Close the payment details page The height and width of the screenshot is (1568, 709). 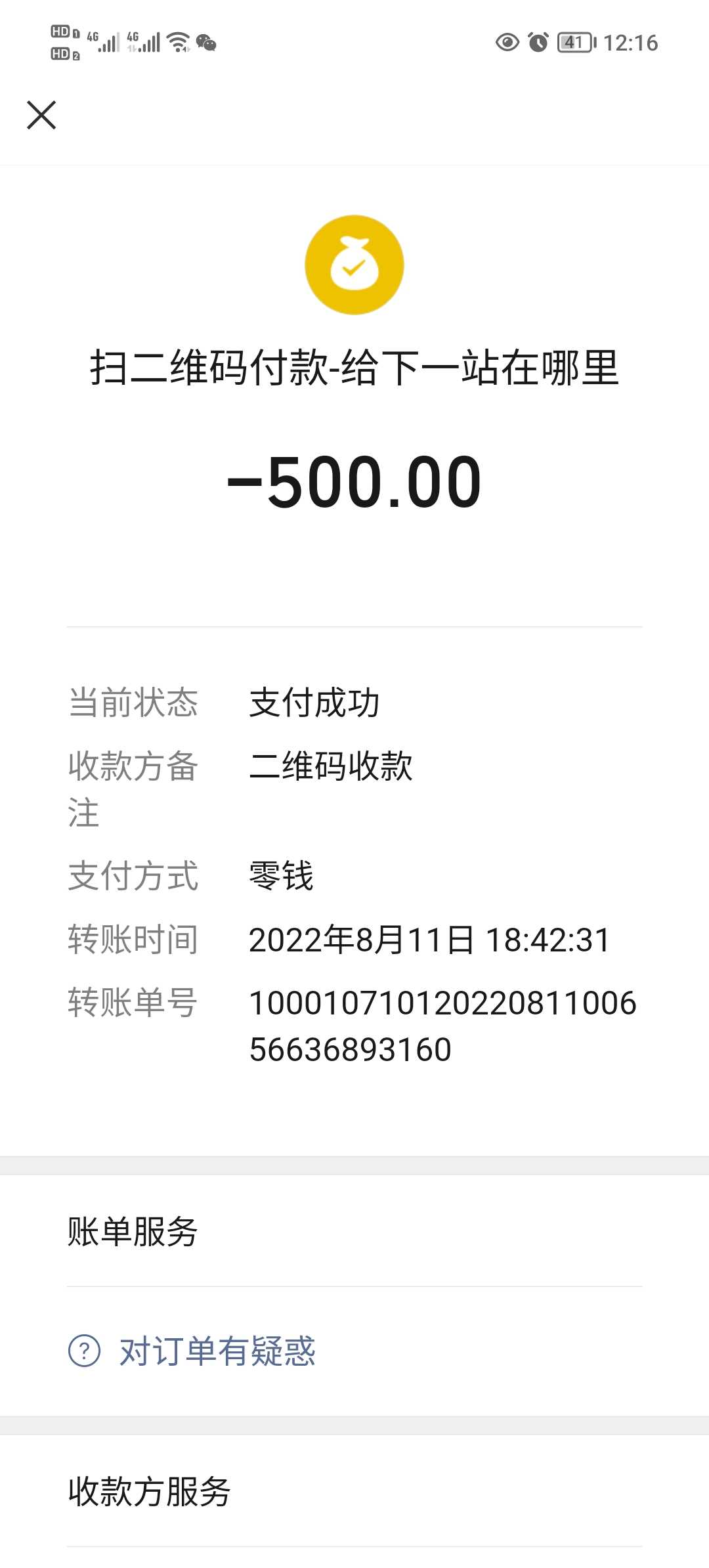[41, 116]
